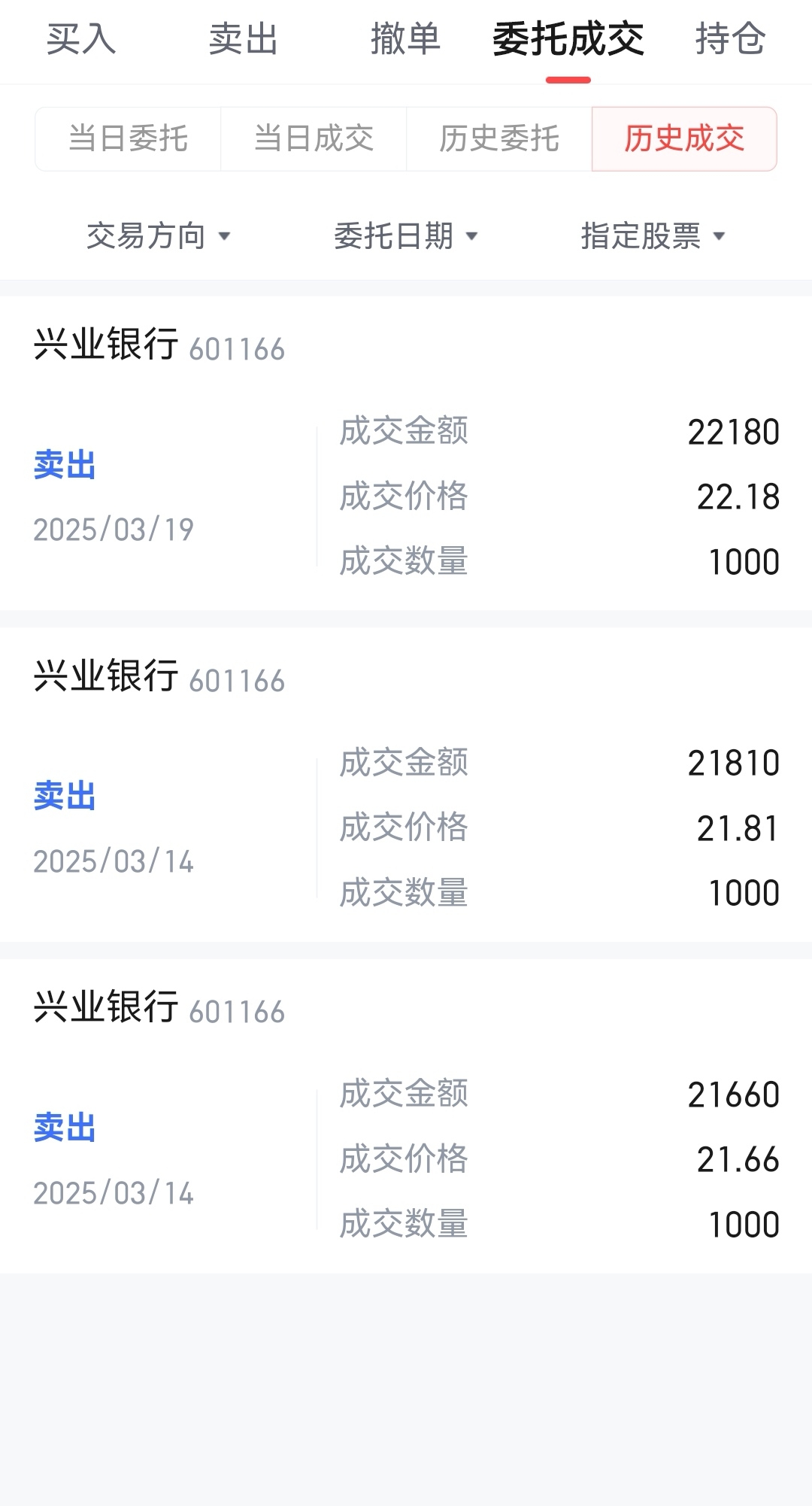Expand the 交易方向 filter dropdown
This screenshot has height=1506, width=812.
coord(159,236)
